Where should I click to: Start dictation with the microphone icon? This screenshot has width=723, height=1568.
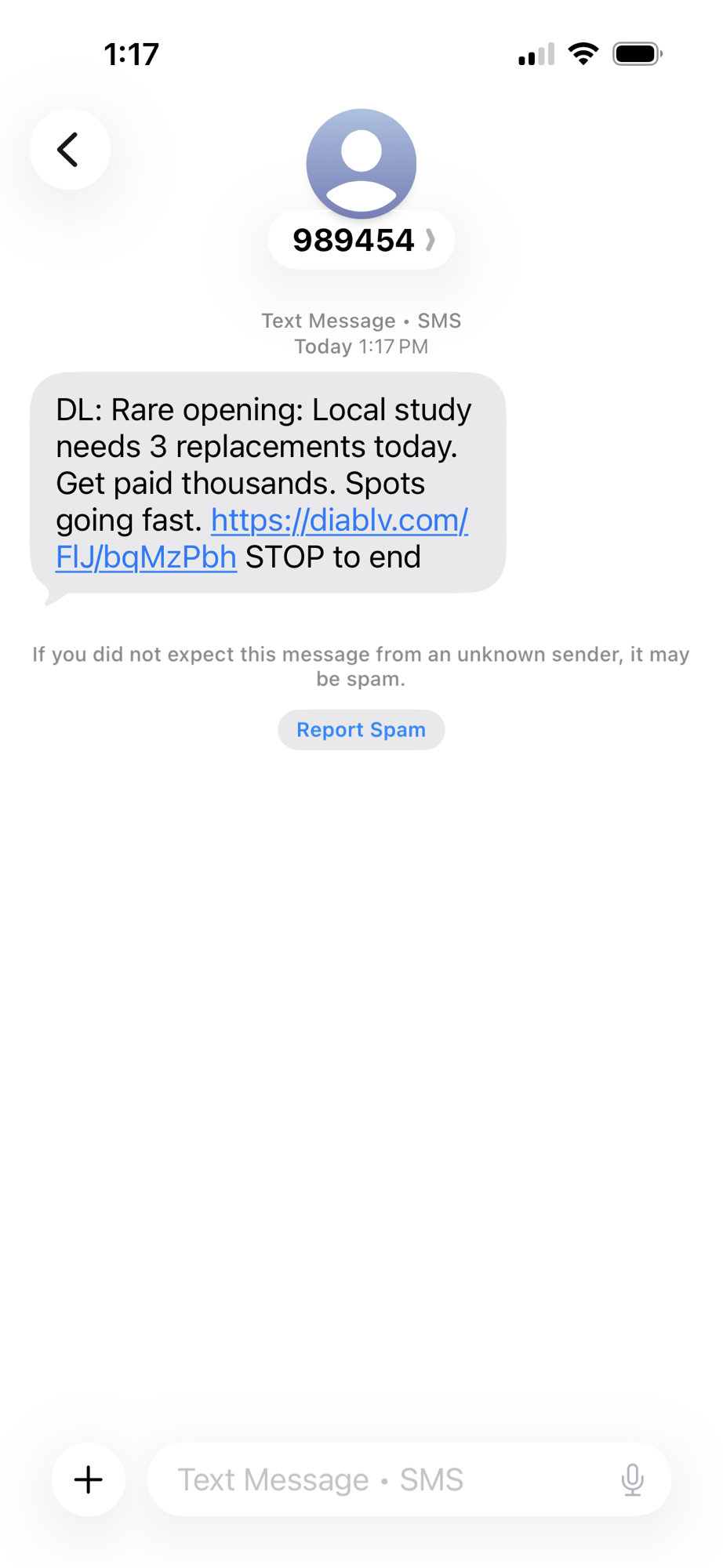tap(632, 1479)
